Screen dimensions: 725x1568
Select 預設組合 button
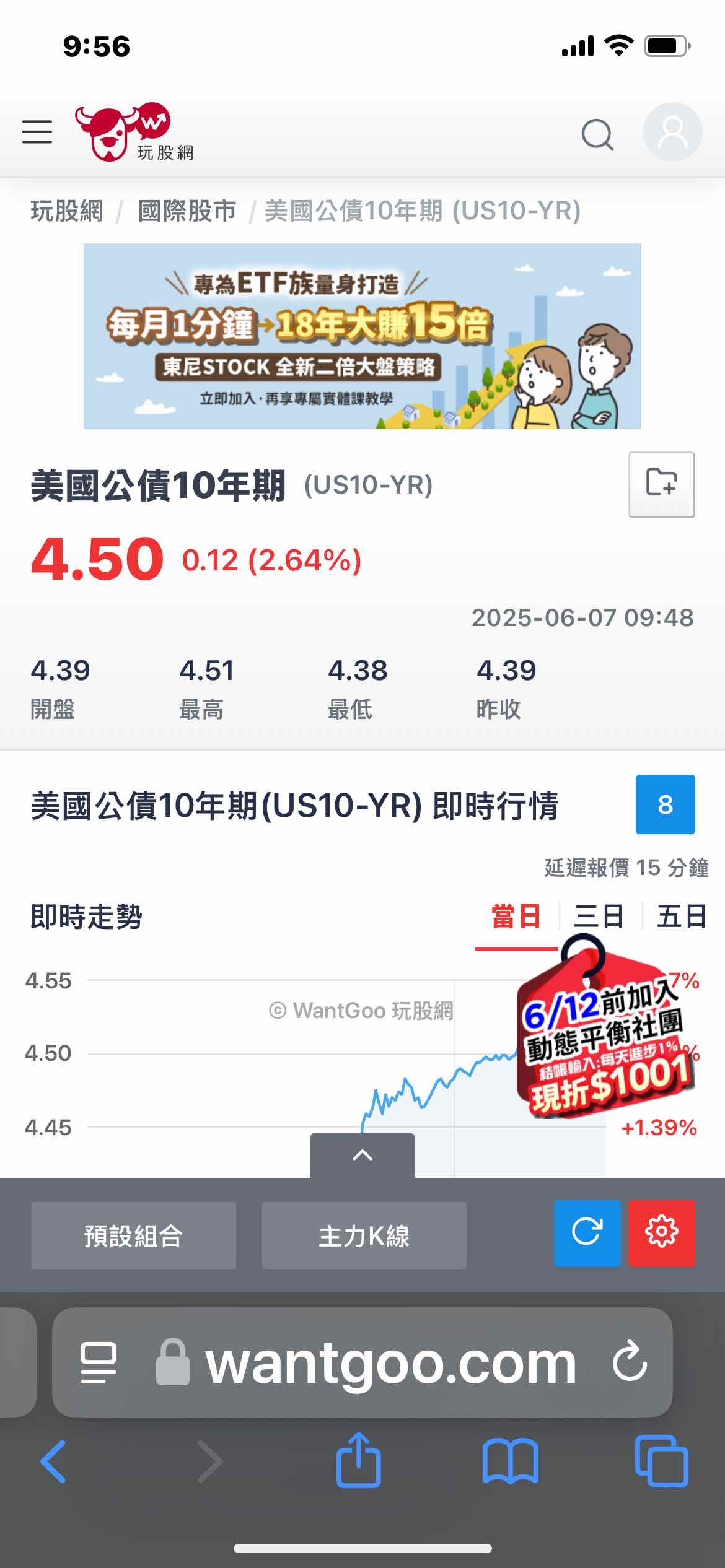point(134,1236)
